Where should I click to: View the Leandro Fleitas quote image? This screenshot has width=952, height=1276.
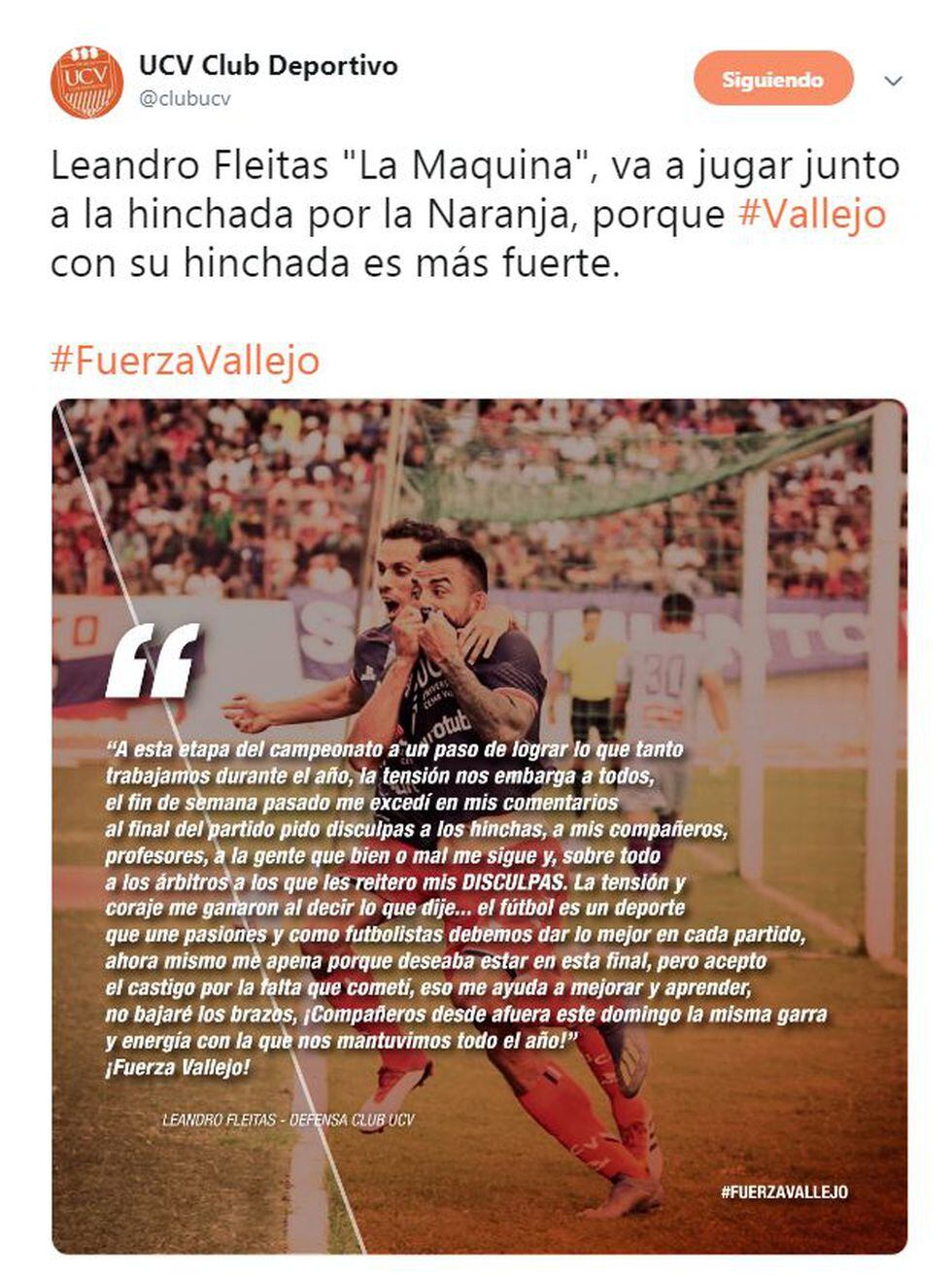click(x=479, y=826)
